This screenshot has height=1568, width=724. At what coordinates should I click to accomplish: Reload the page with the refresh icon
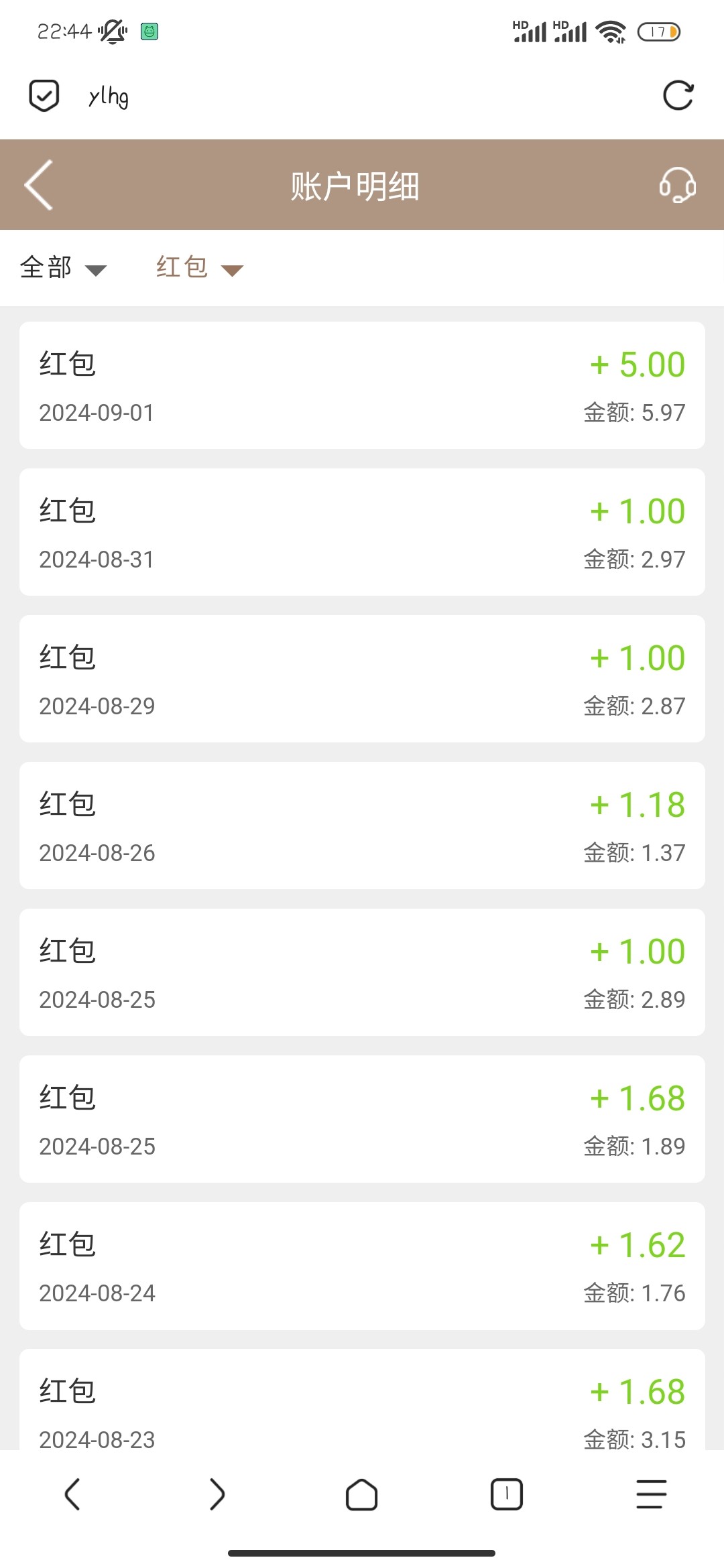678,96
